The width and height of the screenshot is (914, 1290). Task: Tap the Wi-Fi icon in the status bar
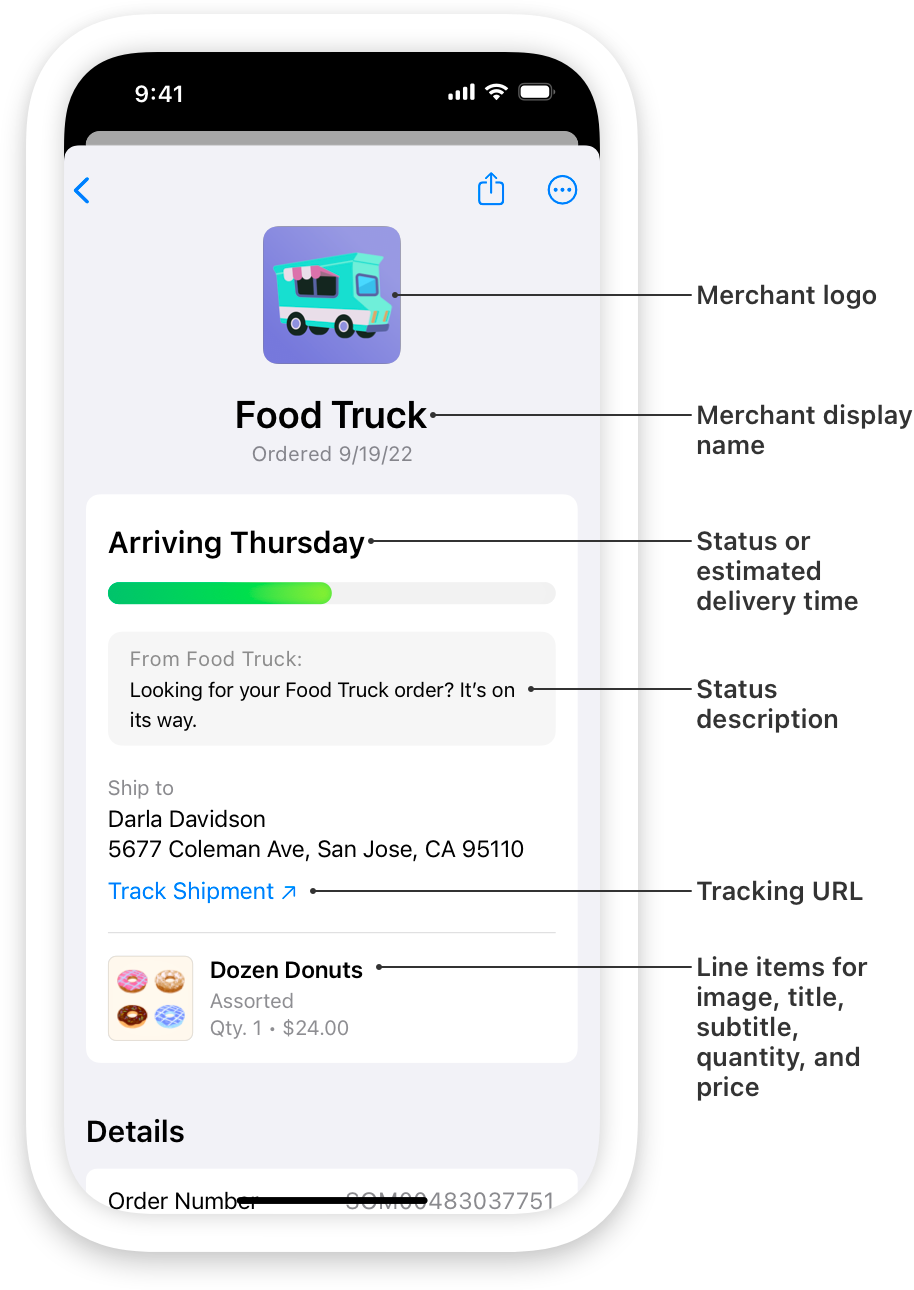pyautogui.click(x=497, y=91)
